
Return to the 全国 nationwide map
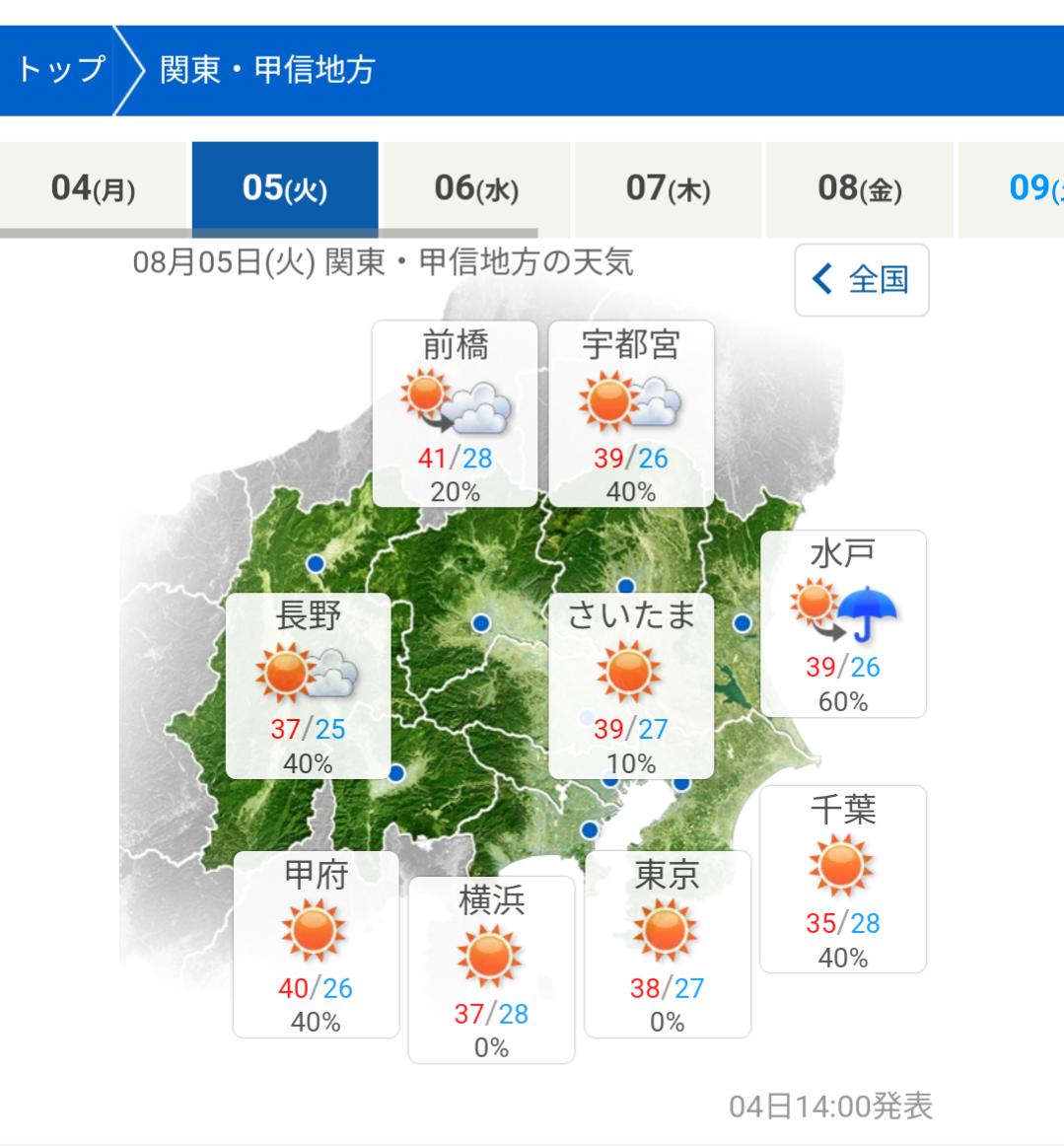[x=861, y=280]
